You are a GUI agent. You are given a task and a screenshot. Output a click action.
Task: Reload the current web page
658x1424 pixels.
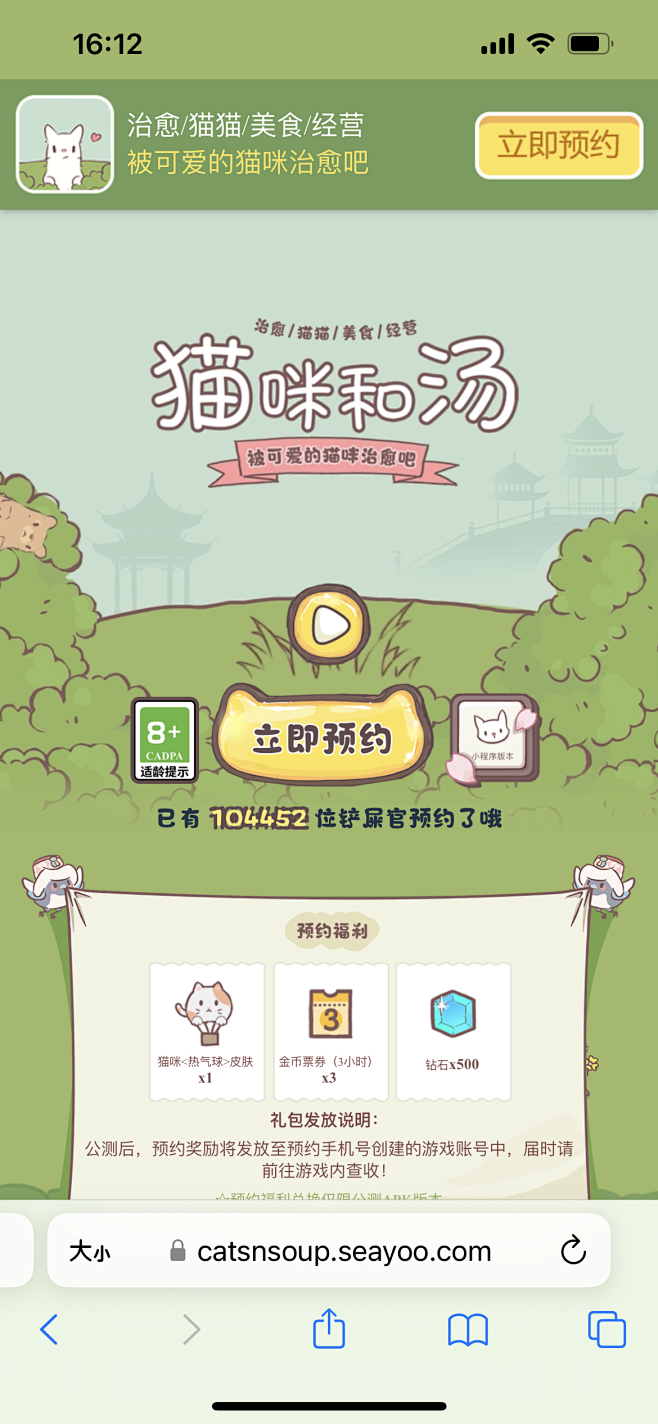pyautogui.click(x=572, y=1250)
